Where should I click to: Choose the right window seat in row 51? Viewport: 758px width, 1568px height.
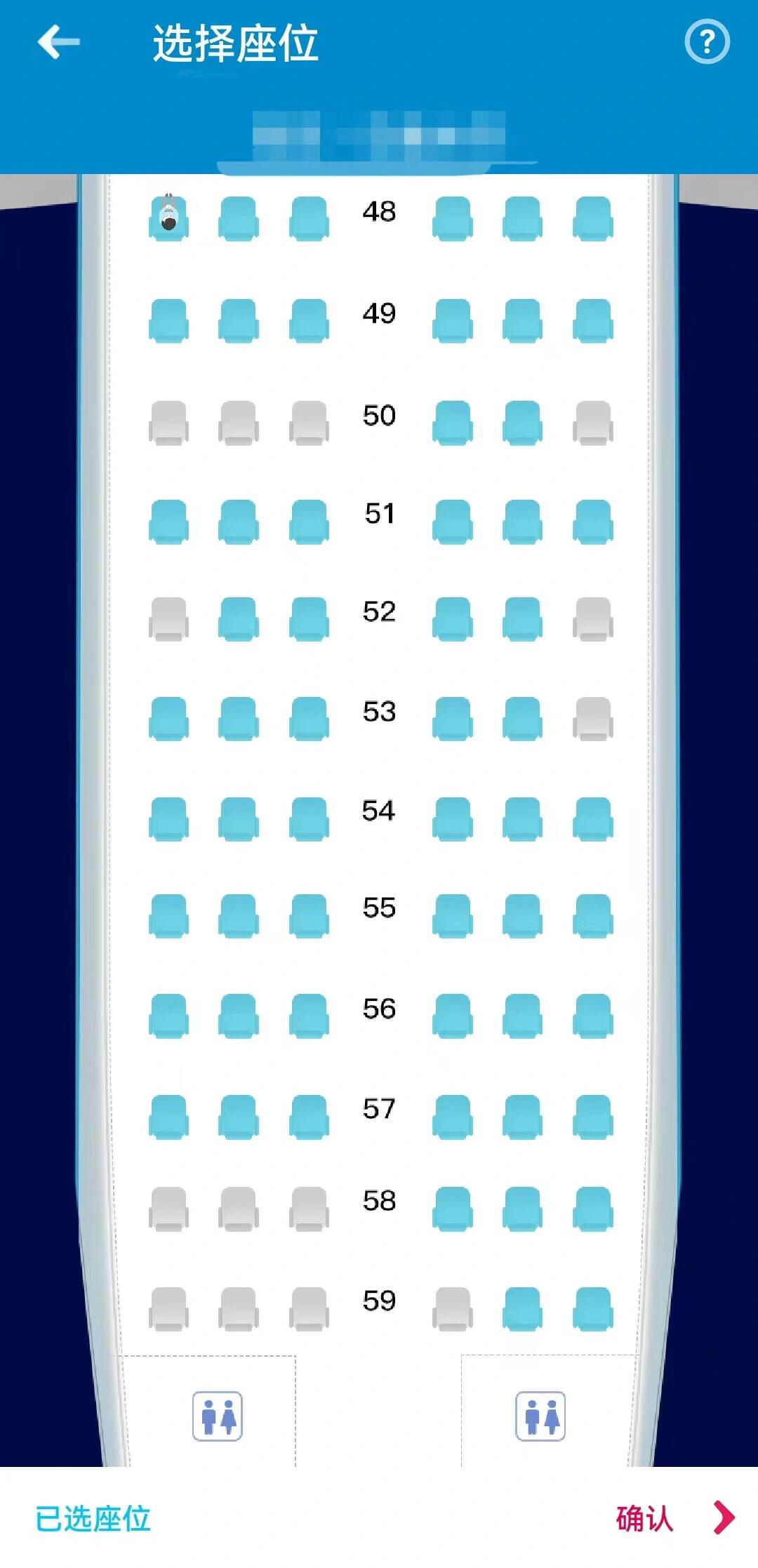(593, 521)
